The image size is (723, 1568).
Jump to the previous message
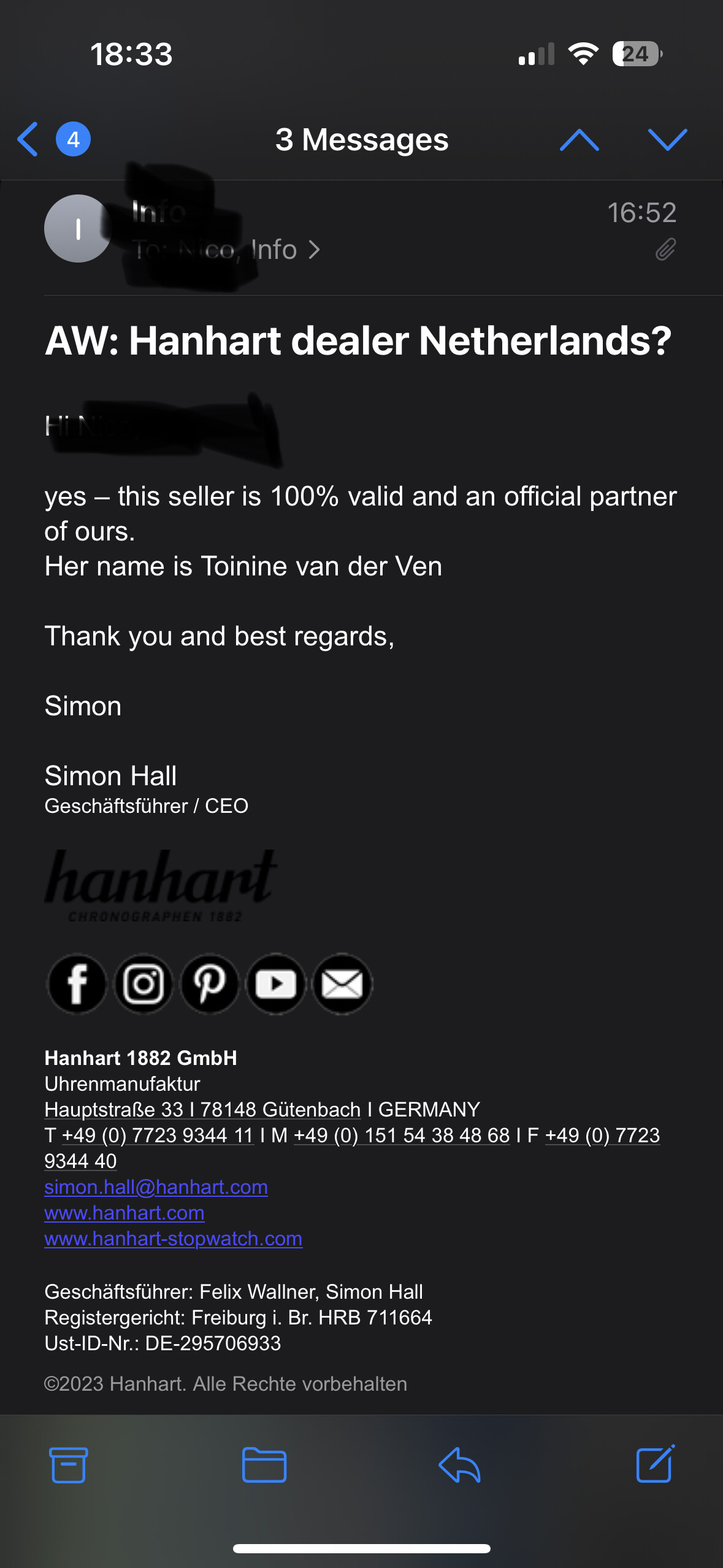point(580,140)
